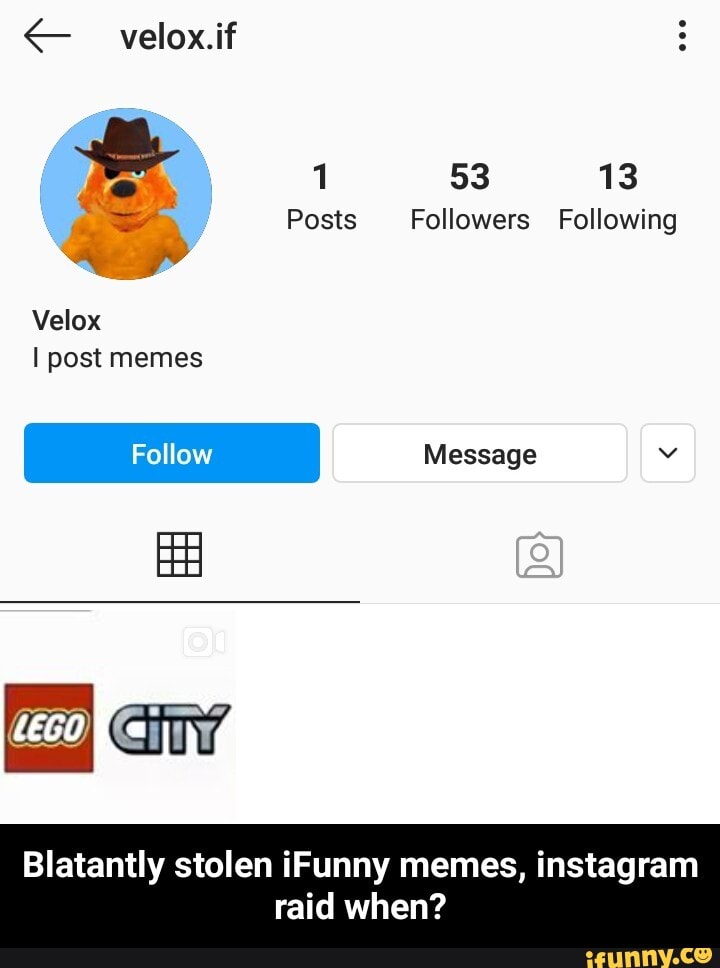This screenshot has width=720, height=968.
Task: Select the grid posts view icon
Action: [x=180, y=555]
